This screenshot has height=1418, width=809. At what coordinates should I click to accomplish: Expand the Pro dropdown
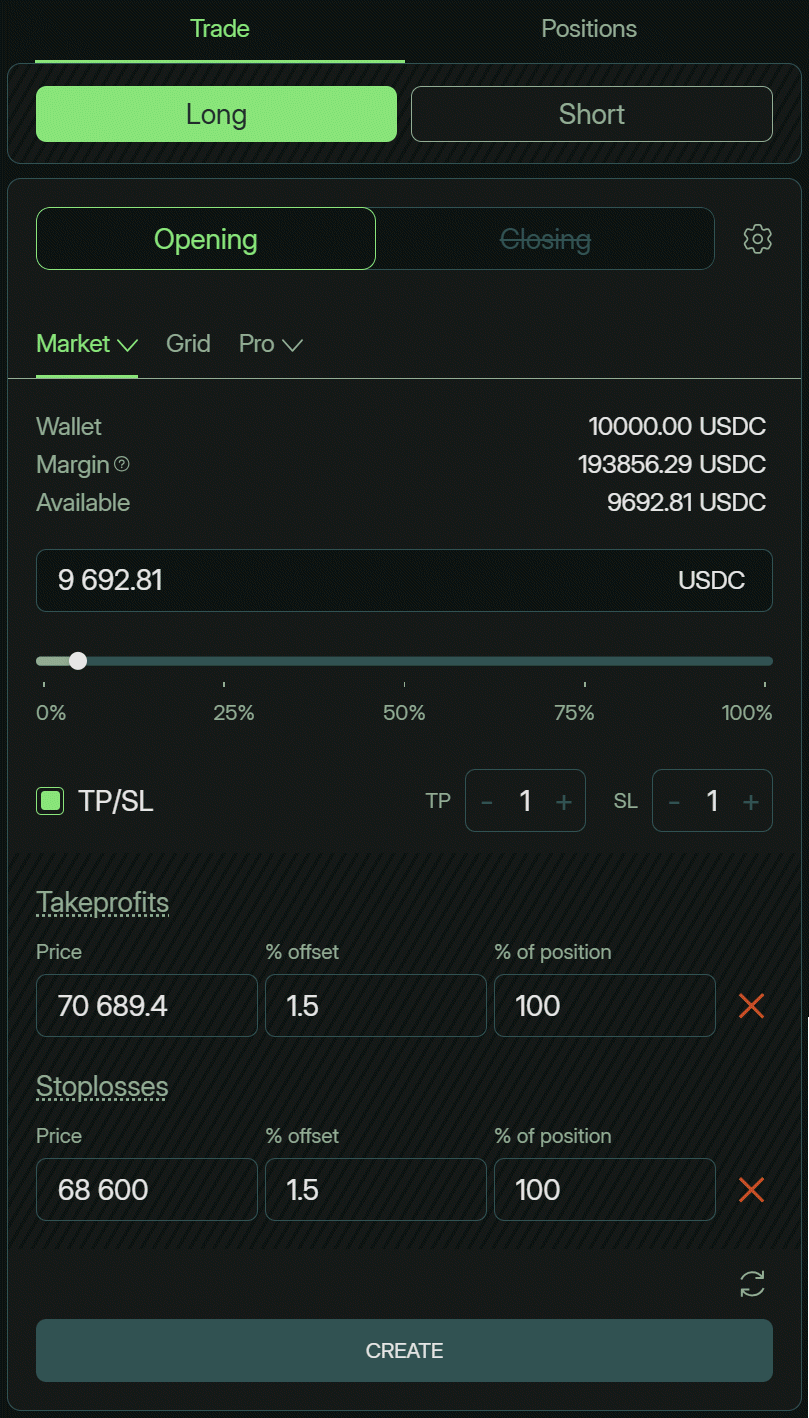(269, 343)
